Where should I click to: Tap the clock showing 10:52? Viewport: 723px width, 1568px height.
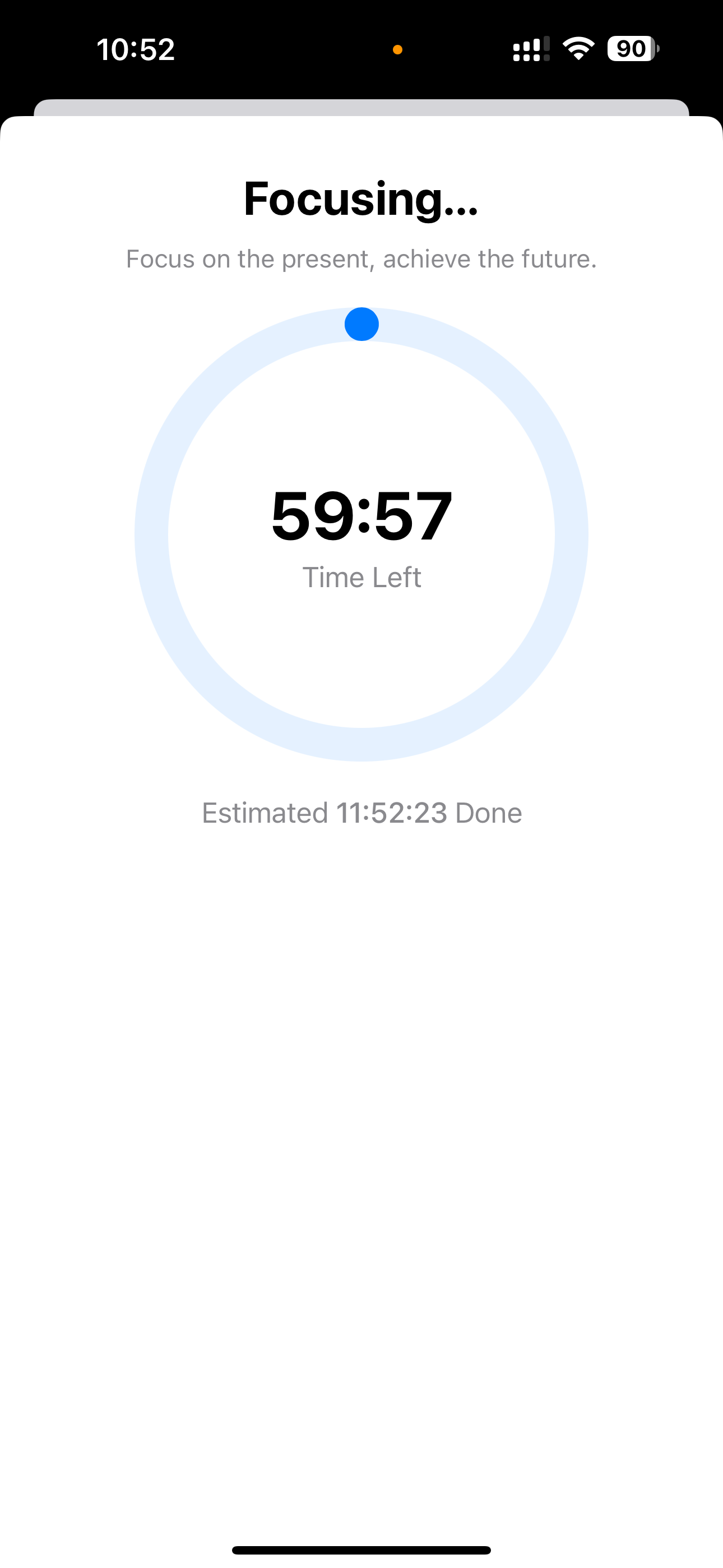coord(135,50)
